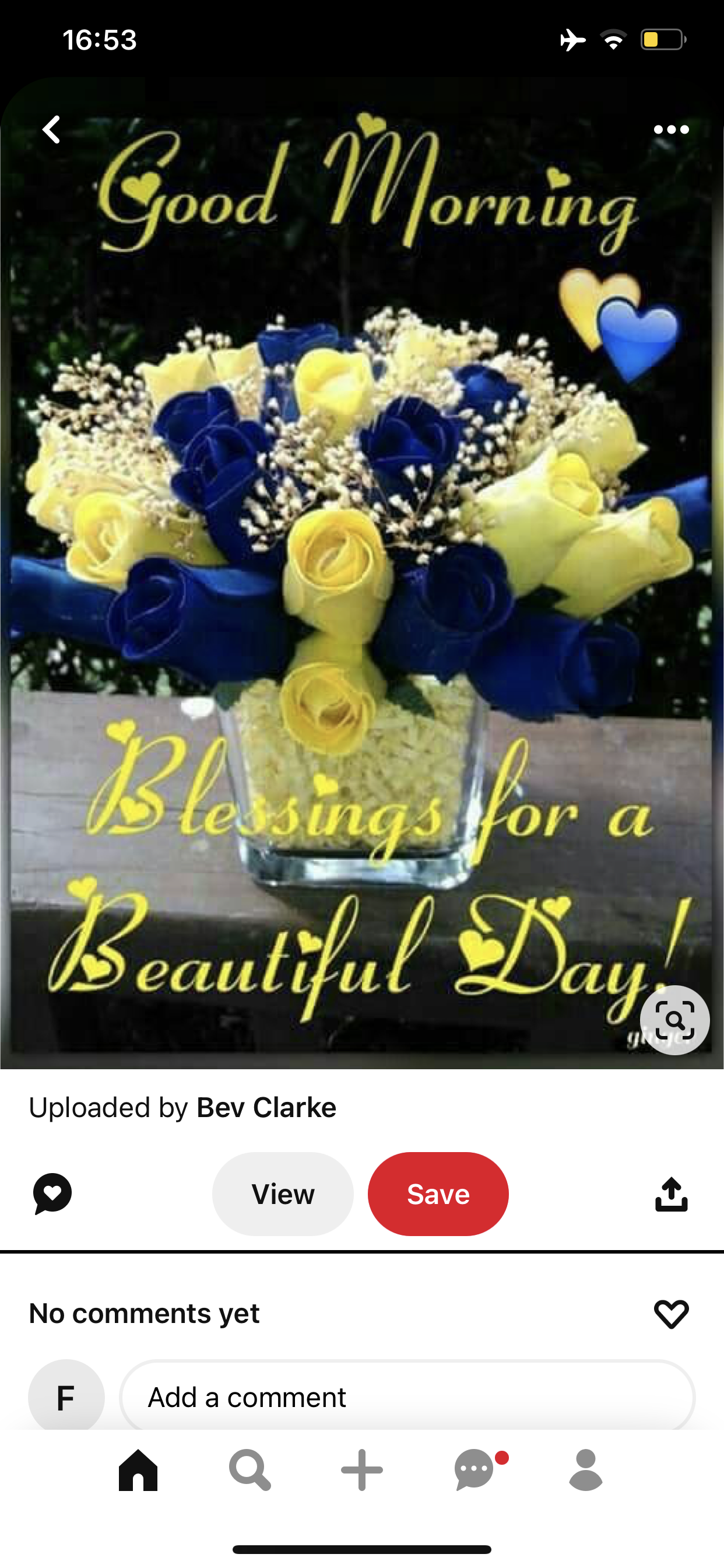Open the Search tab
The width and height of the screenshot is (724, 1568).
[249, 1470]
